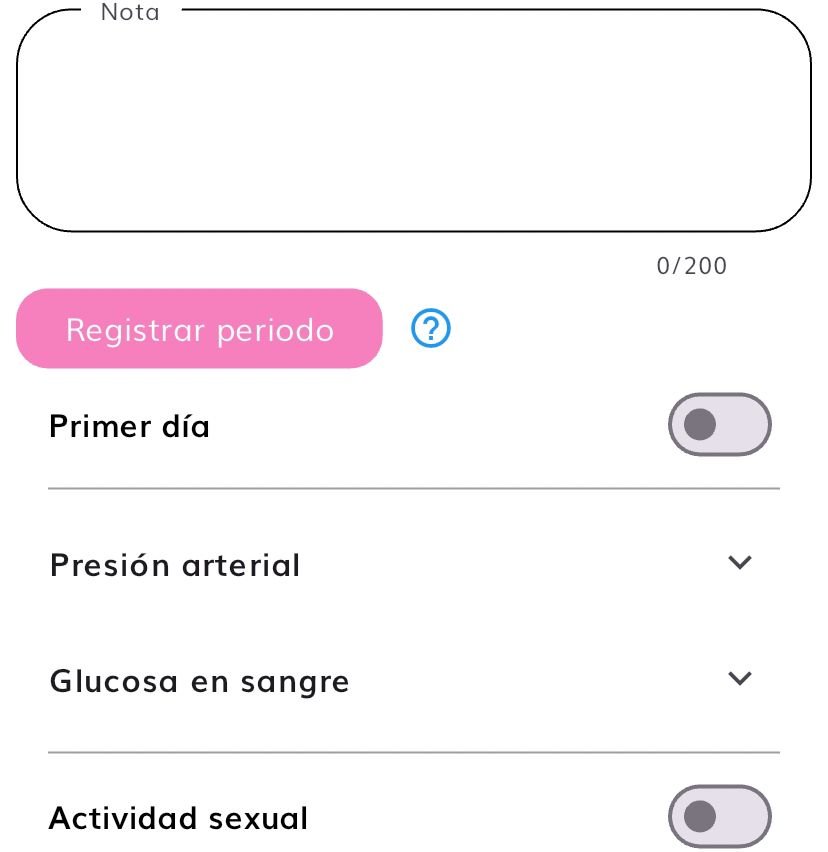Viewport: 828px width, 852px height.
Task: Enable the Primer día switch
Action: [x=719, y=425]
